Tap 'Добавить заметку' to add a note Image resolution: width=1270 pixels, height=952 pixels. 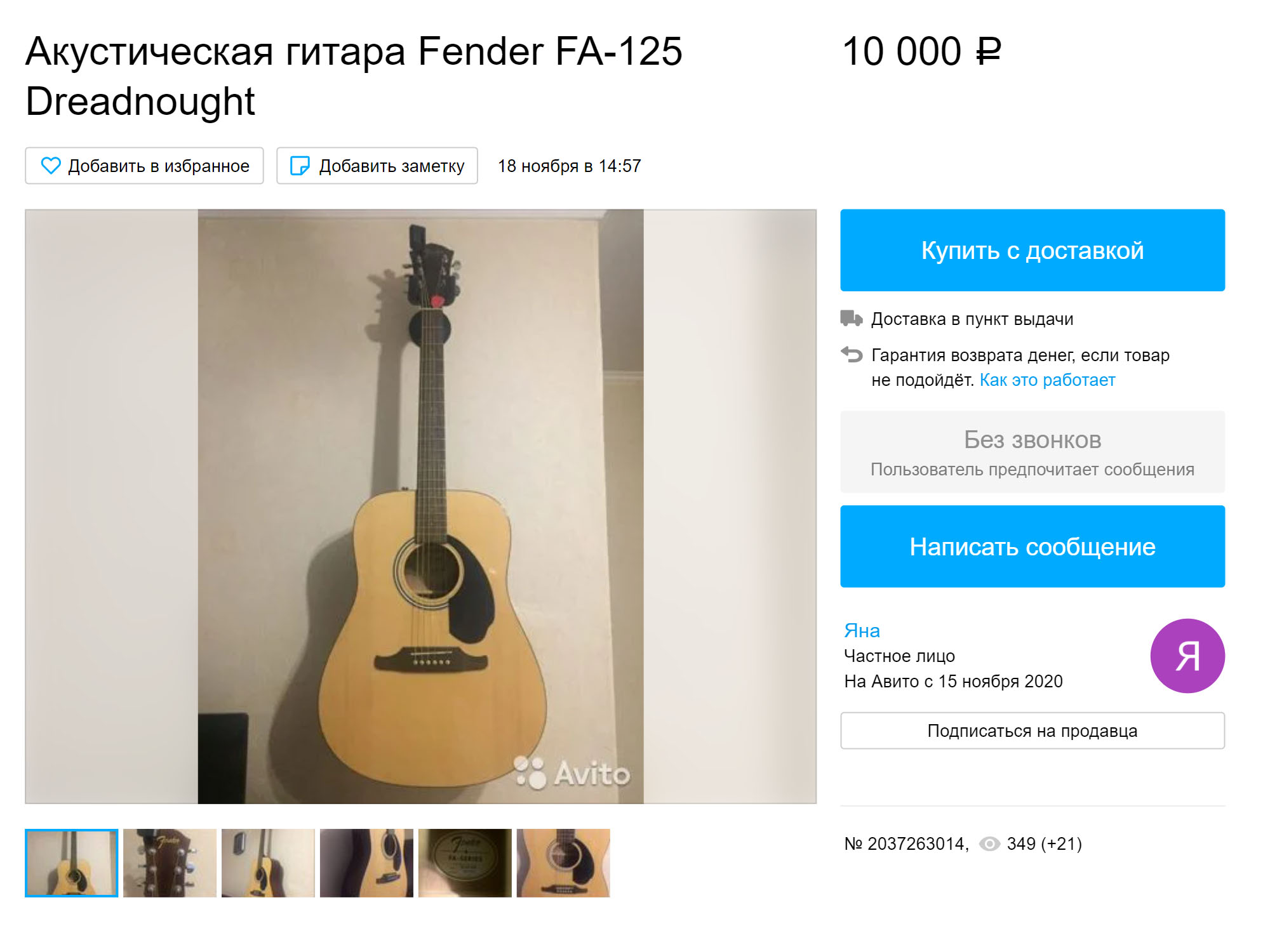[377, 166]
